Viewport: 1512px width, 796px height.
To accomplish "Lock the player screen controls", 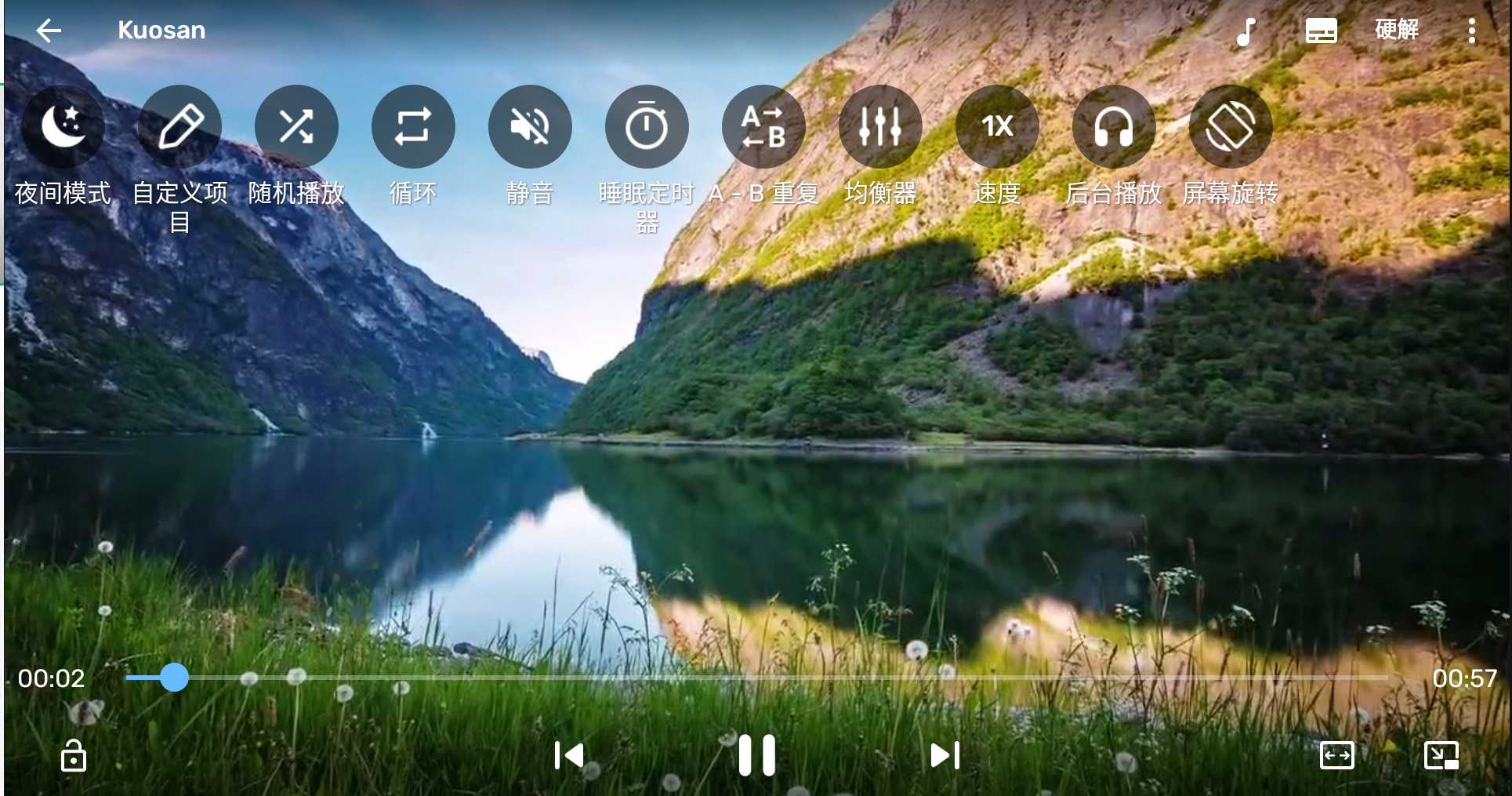I will point(74,756).
